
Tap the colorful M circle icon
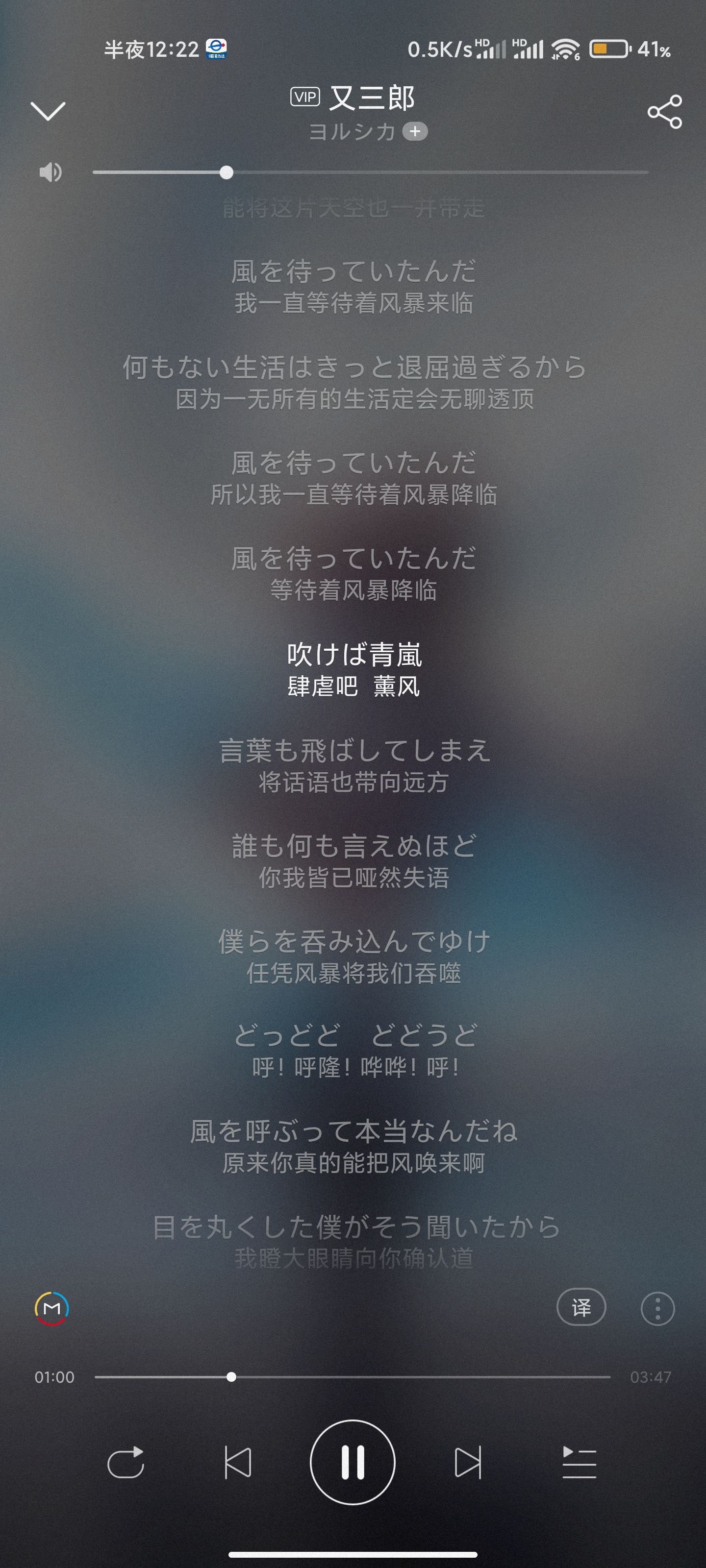pos(52,1308)
